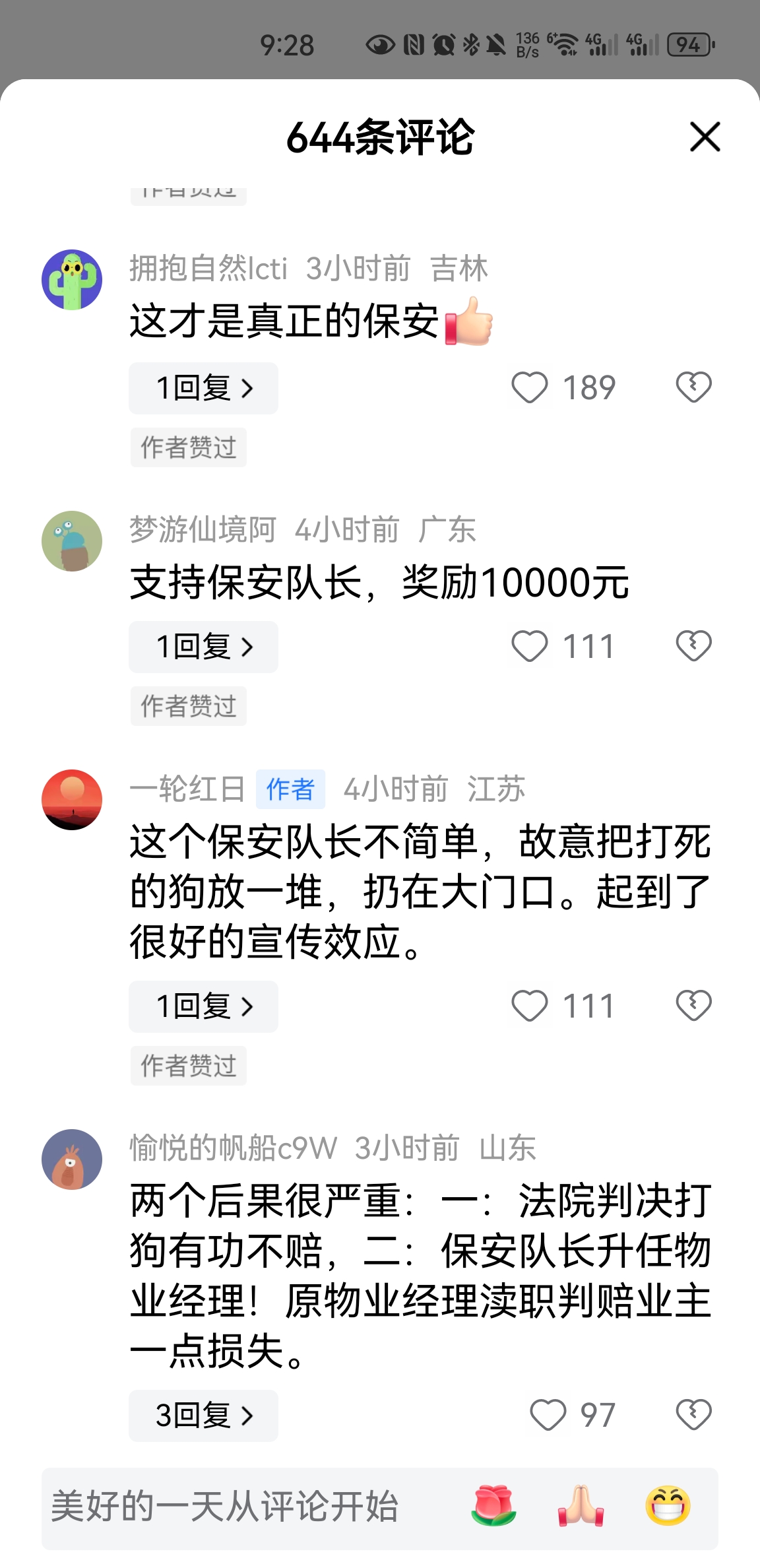This screenshot has width=760, height=1568.
Task: Like the comment 这才是真正的保安
Action: point(530,387)
